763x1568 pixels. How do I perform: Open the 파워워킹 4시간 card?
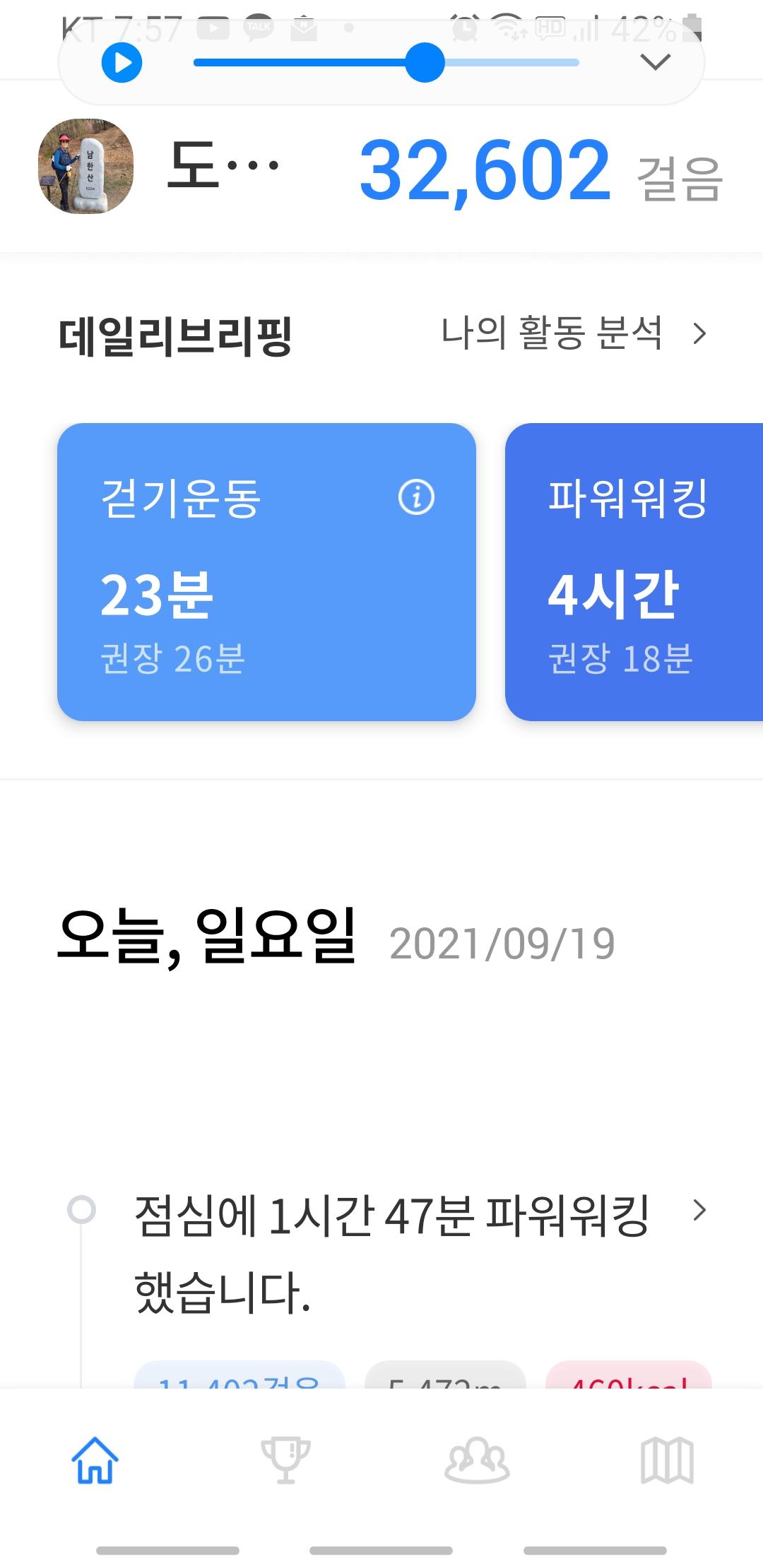pyautogui.click(x=634, y=572)
